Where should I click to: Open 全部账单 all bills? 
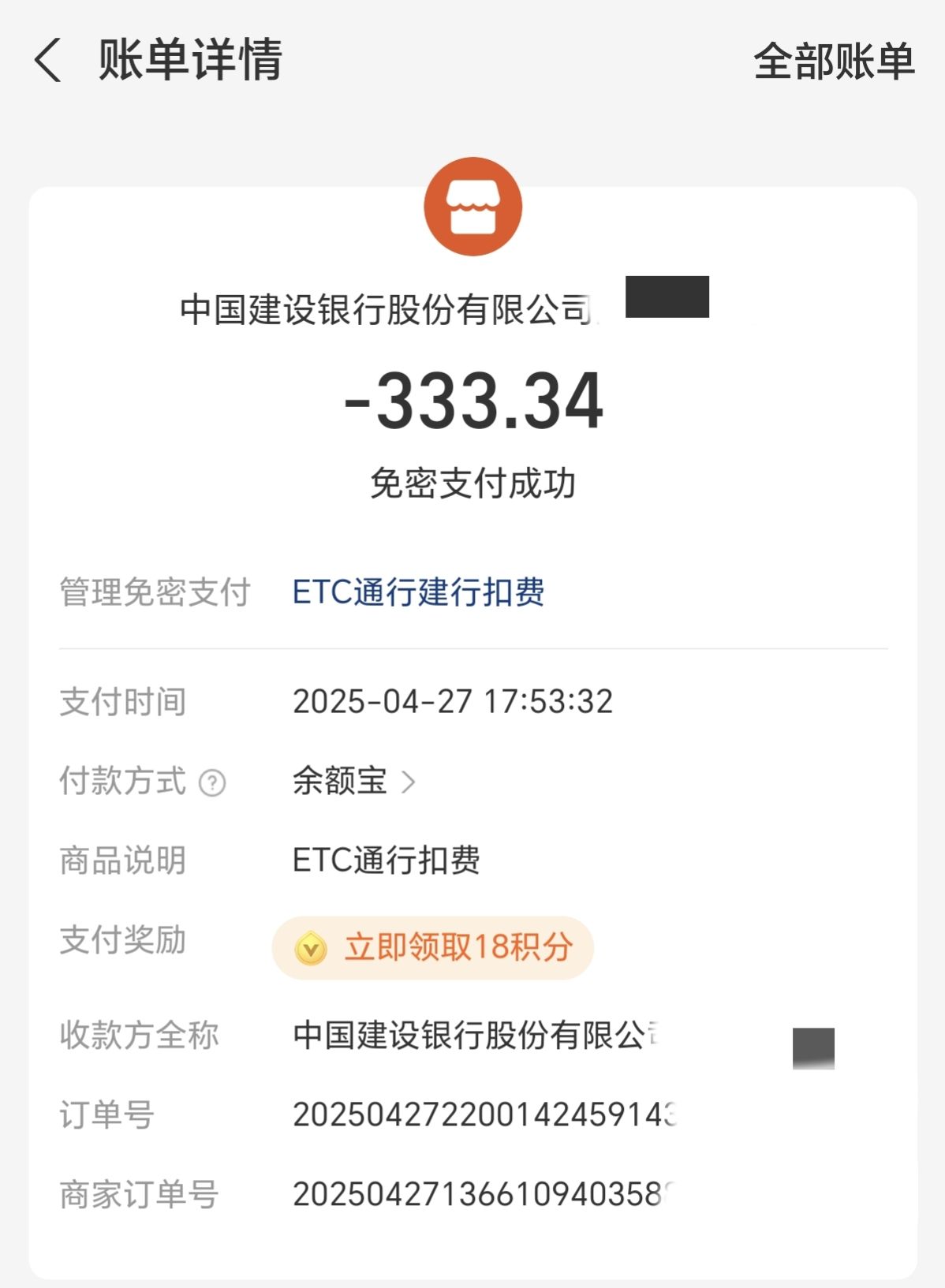pos(833,62)
